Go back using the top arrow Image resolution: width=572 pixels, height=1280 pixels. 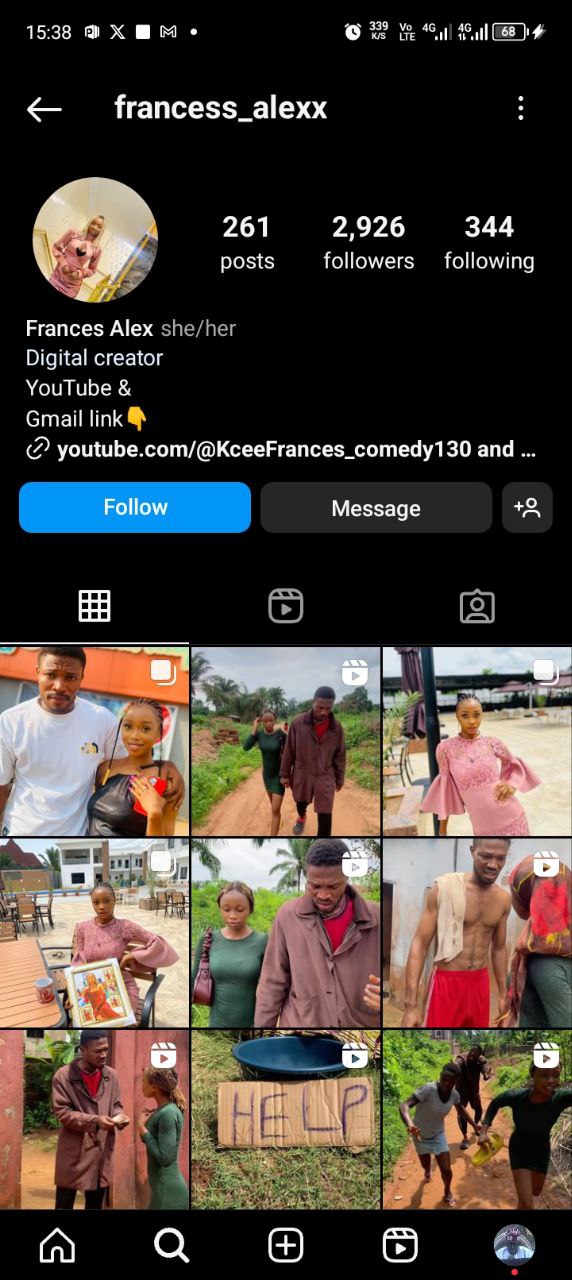pyautogui.click(x=44, y=109)
